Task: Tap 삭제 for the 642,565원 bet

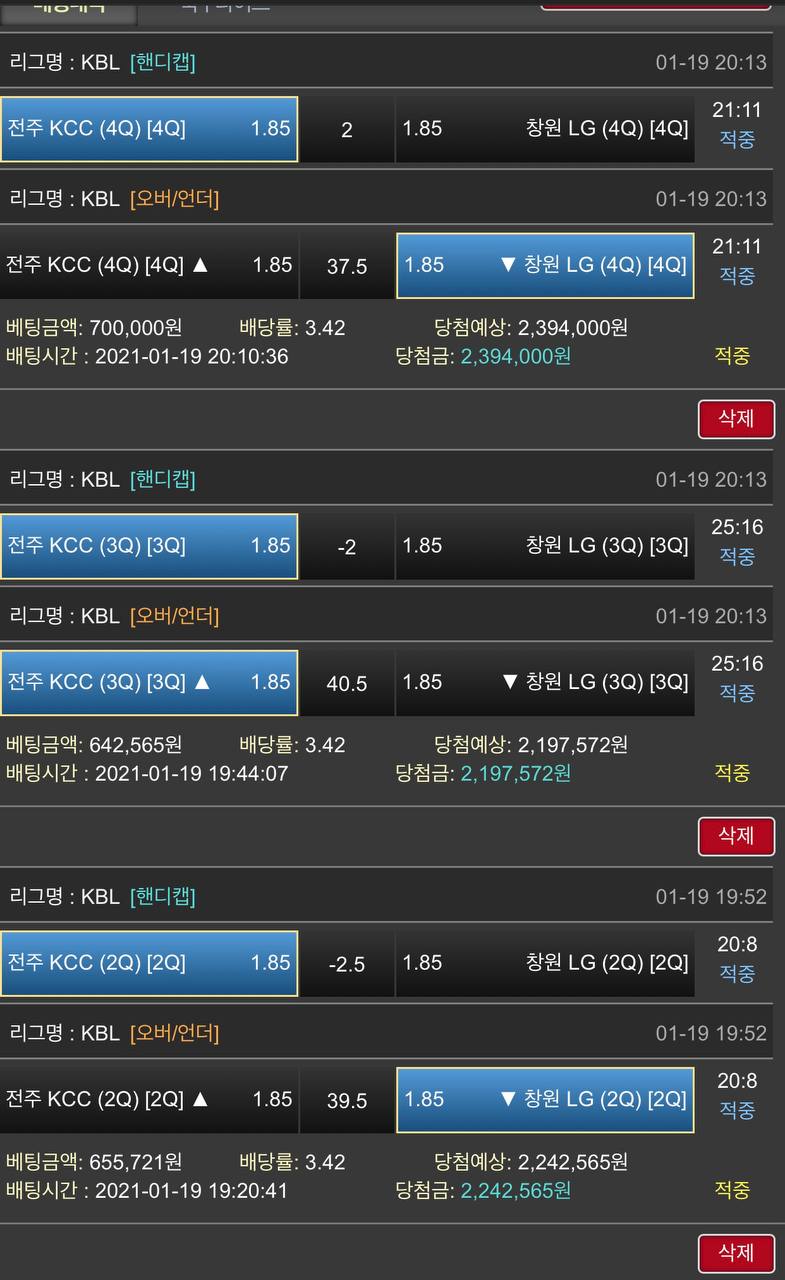Action: pos(736,836)
